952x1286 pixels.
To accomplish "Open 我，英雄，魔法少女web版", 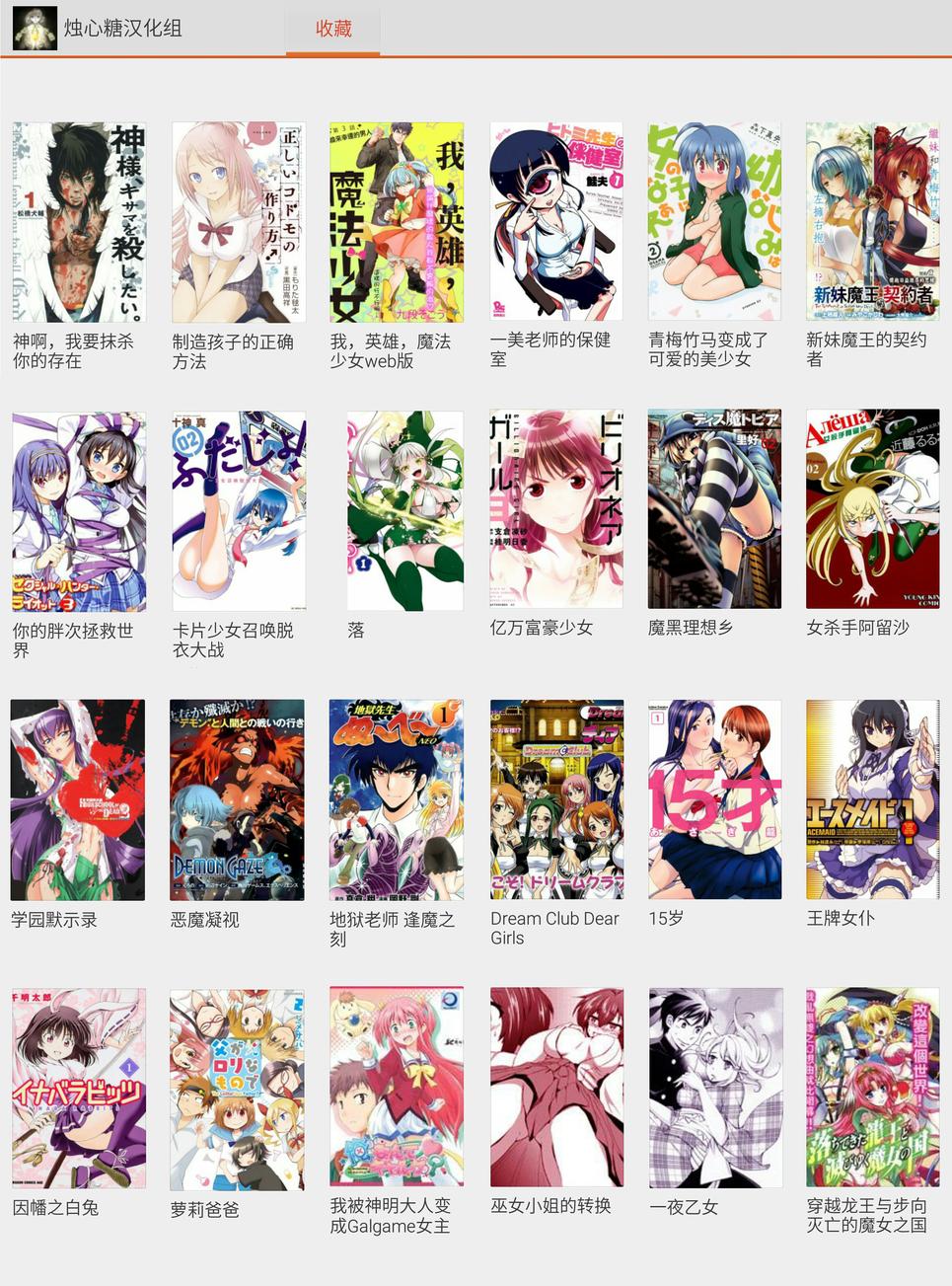I will pyautogui.click(x=397, y=222).
